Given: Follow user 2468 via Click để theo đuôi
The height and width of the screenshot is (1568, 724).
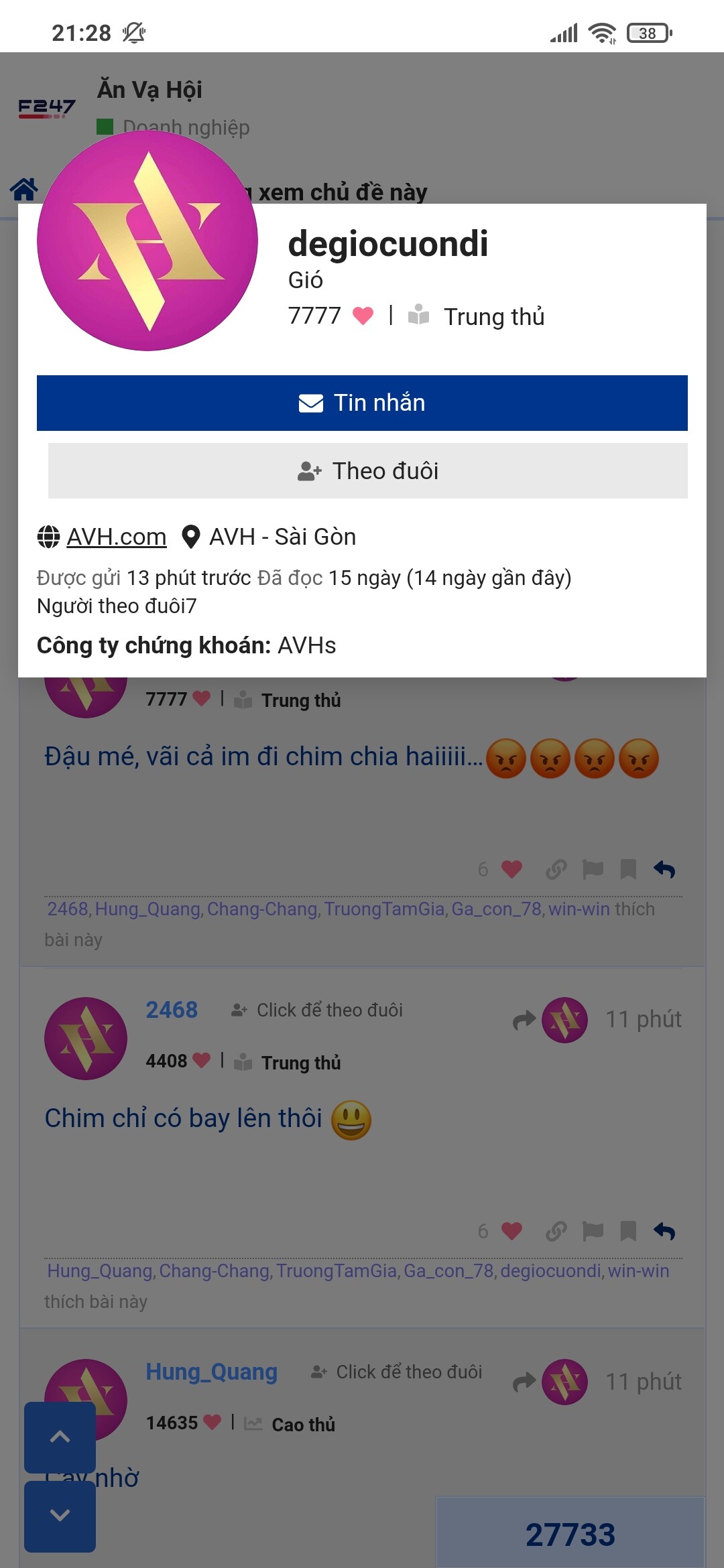Looking at the screenshot, I should [317, 1010].
